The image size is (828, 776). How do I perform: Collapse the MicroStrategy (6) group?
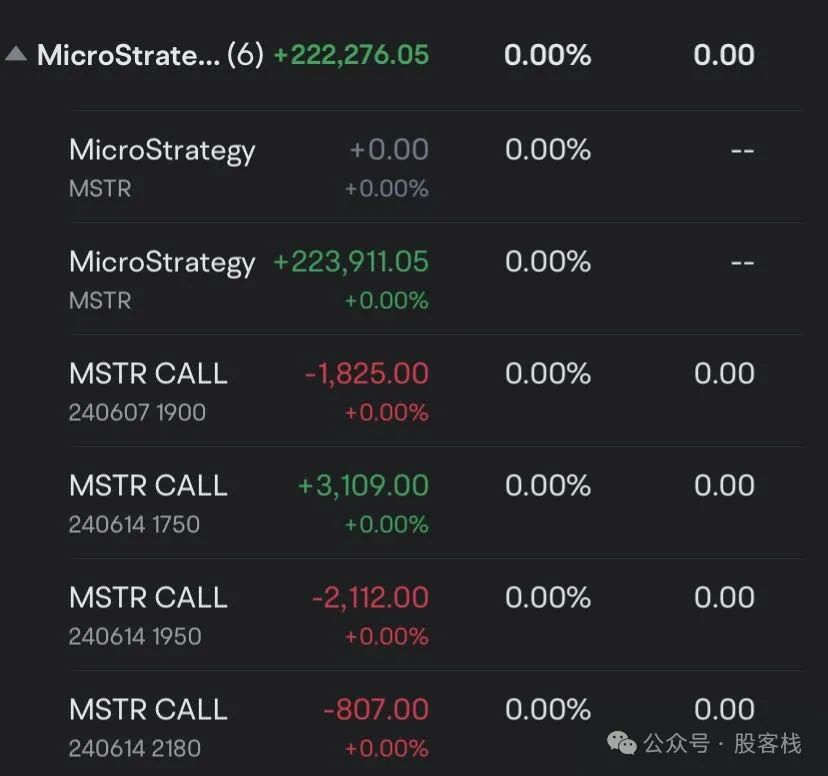point(16,54)
